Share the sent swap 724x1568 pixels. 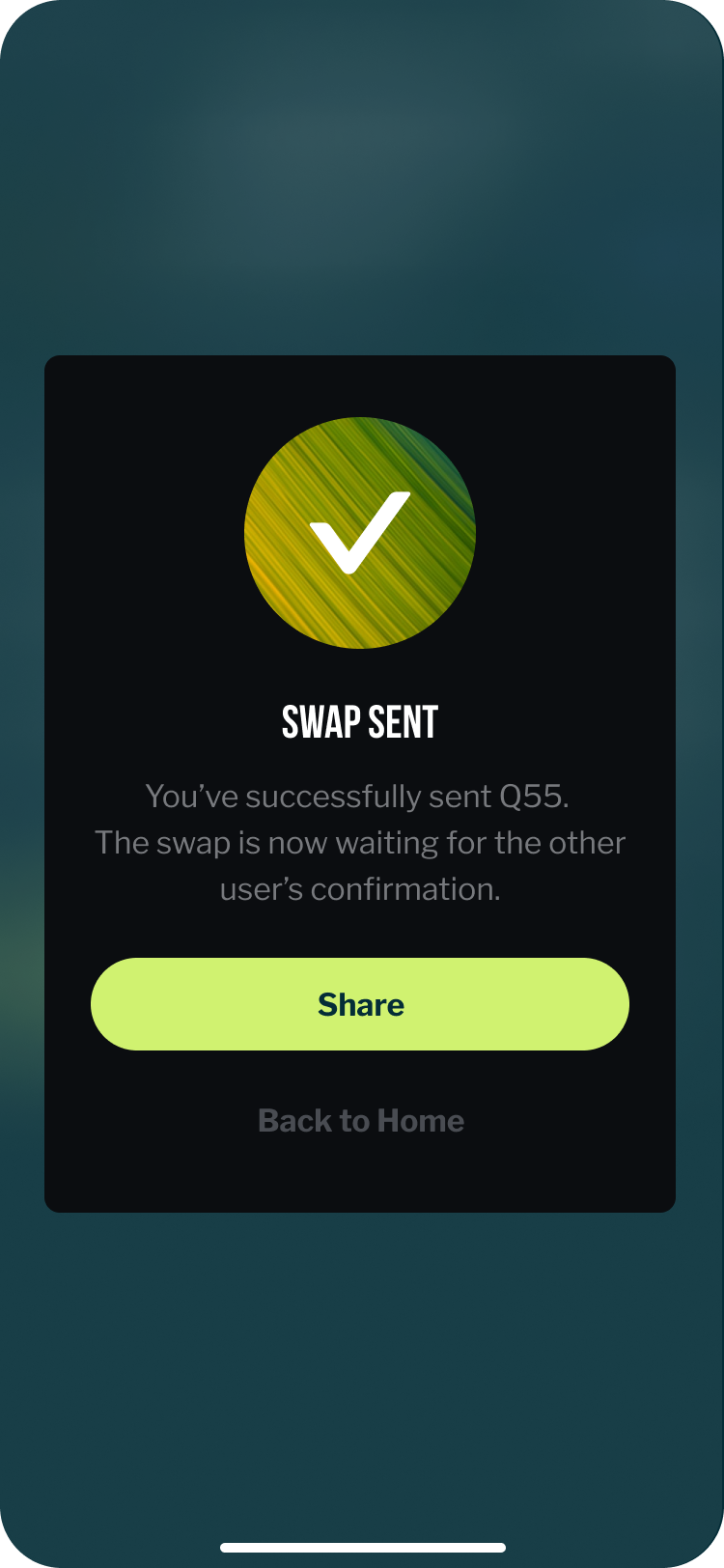click(360, 1004)
